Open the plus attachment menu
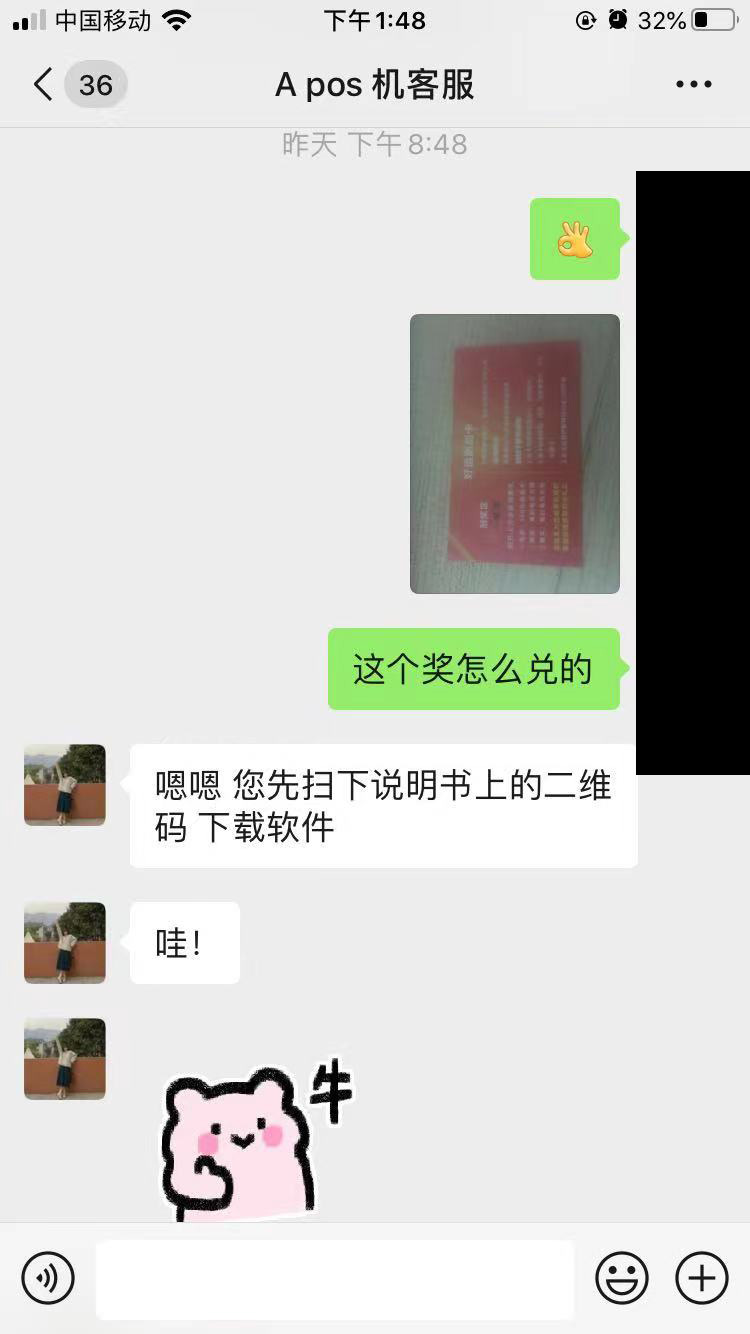 [701, 1278]
